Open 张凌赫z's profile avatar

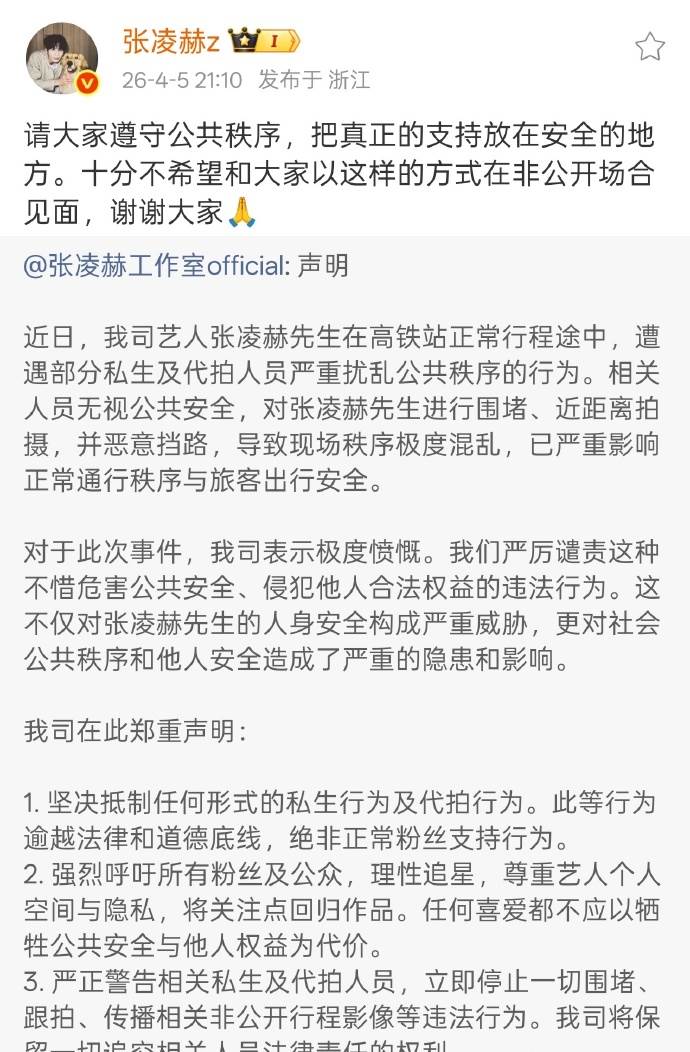[x=62, y=58]
